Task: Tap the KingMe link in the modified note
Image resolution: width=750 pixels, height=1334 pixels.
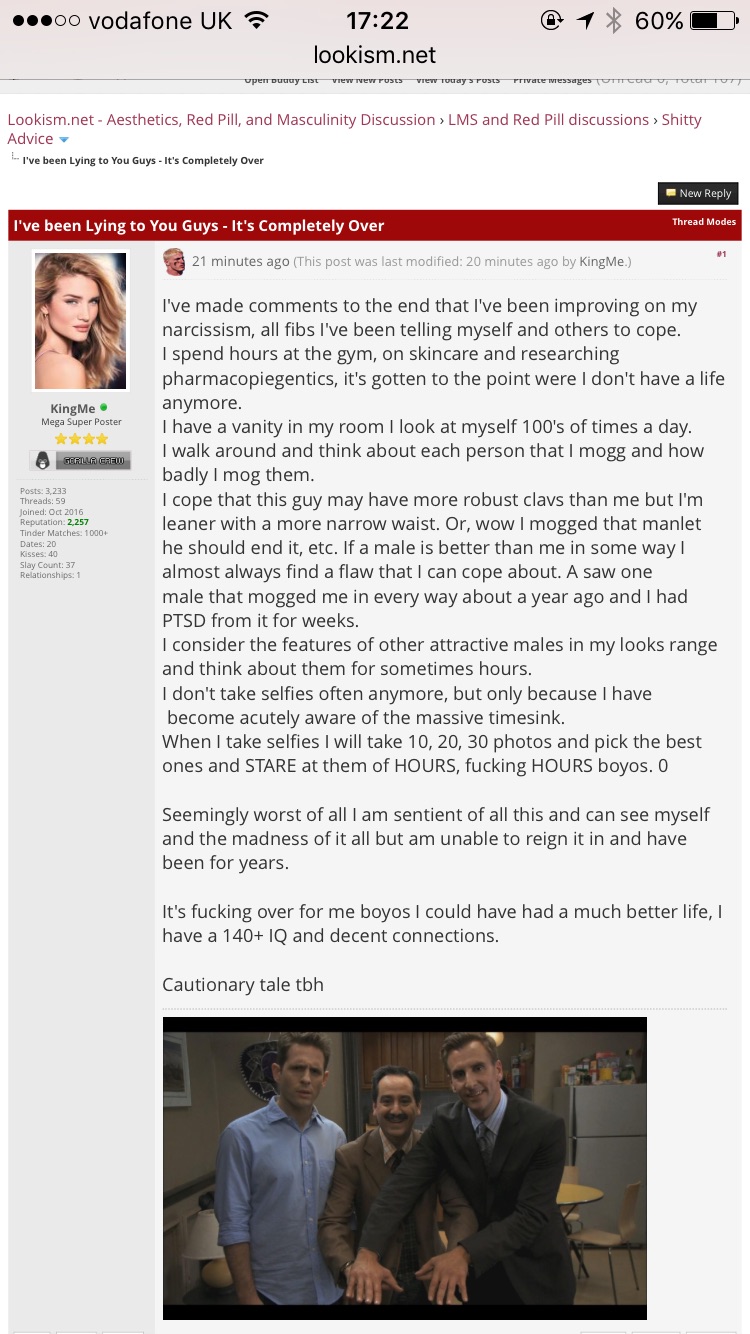Action: pyautogui.click(x=601, y=261)
